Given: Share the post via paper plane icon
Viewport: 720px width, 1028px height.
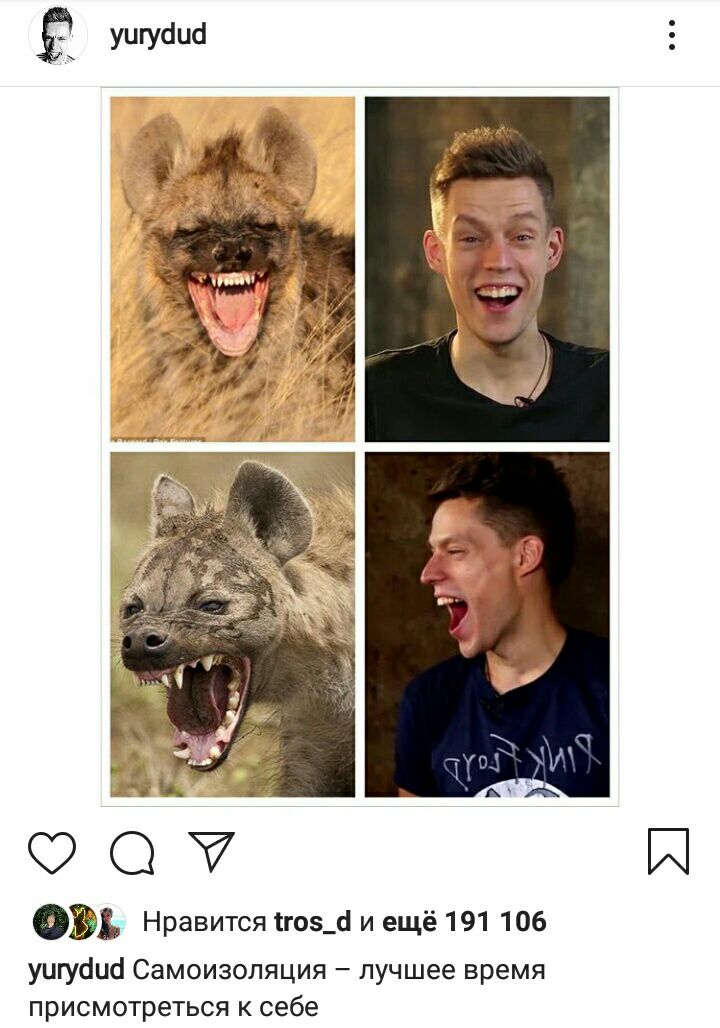Looking at the screenshot, I should (x=211, y=852).
